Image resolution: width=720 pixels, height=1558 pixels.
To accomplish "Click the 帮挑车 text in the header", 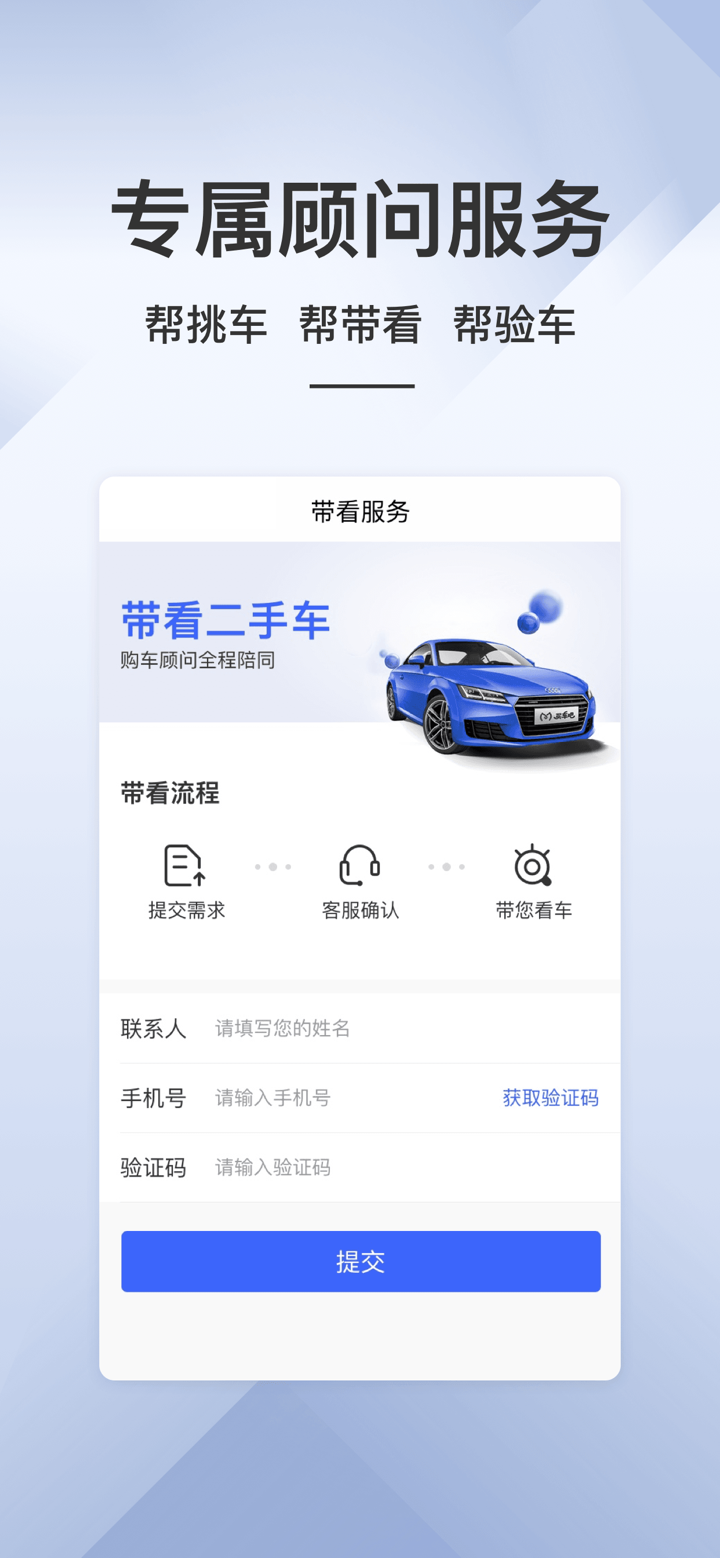I will (205, 324).
